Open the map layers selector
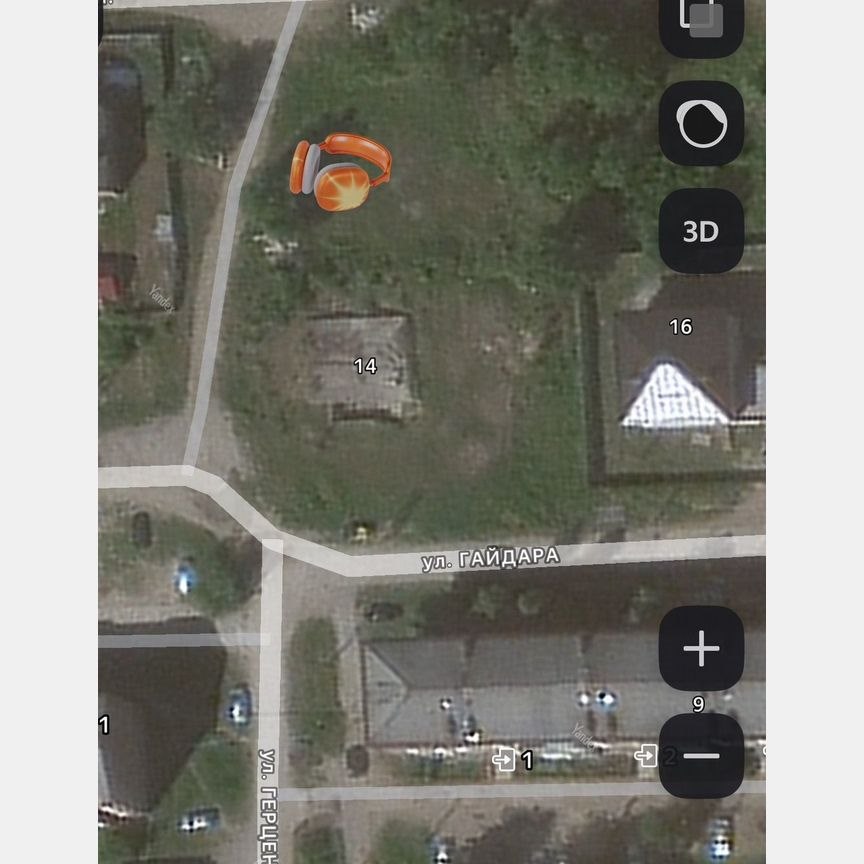The image size is (864, 864). pos(700,22)
